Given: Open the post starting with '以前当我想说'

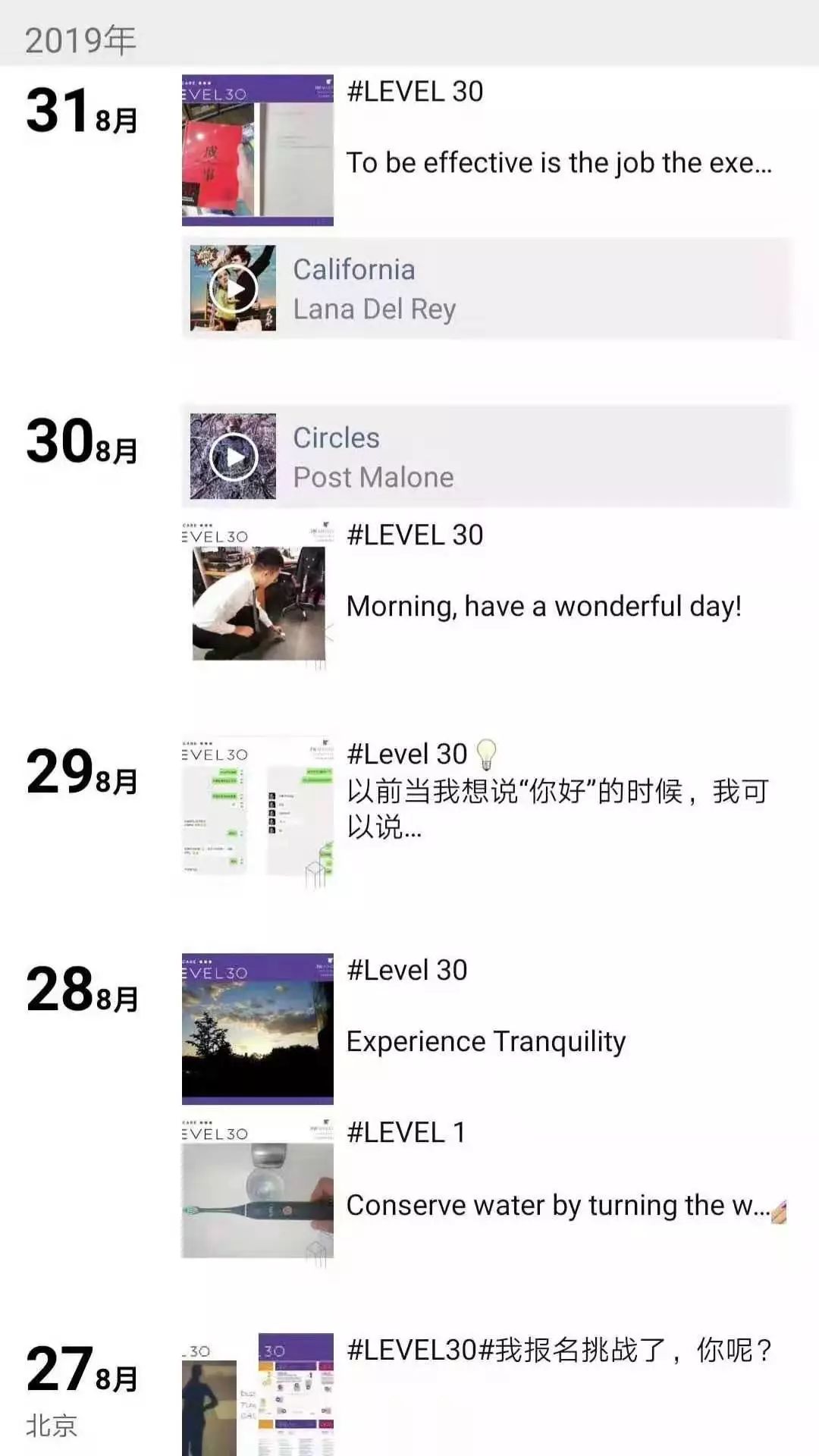Looking at the screenshot, I should click(557, 791).
